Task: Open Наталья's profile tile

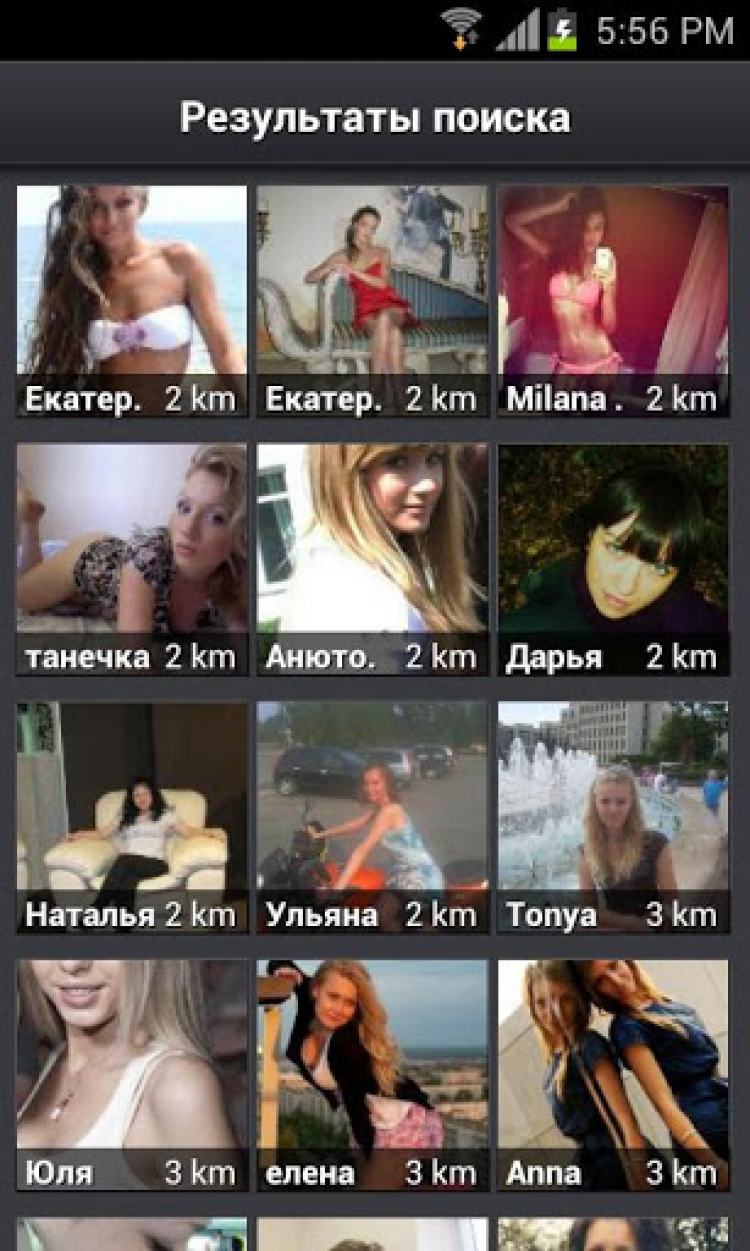Action: pyautogui.click(x=131, y=816)
